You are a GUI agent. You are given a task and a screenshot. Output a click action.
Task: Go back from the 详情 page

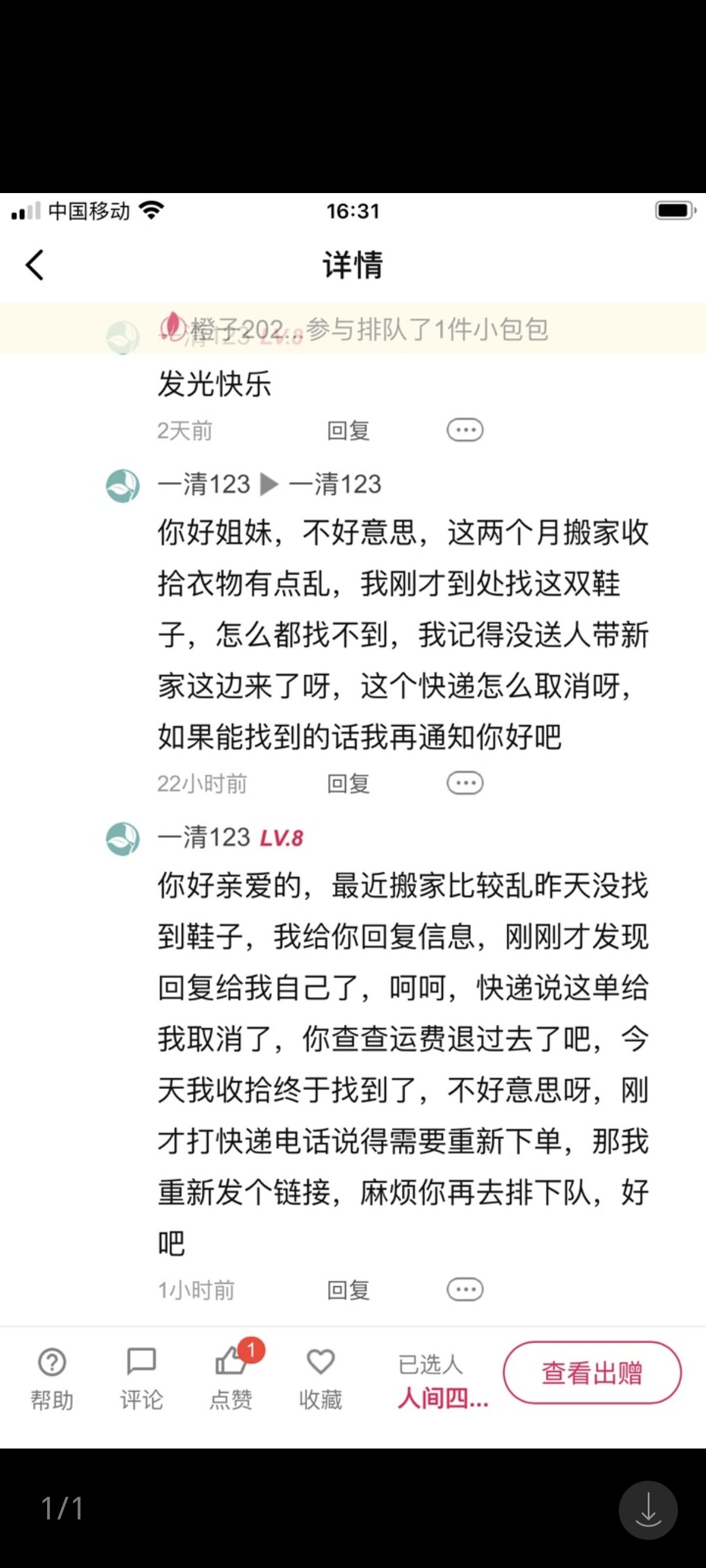pos(35,265)
